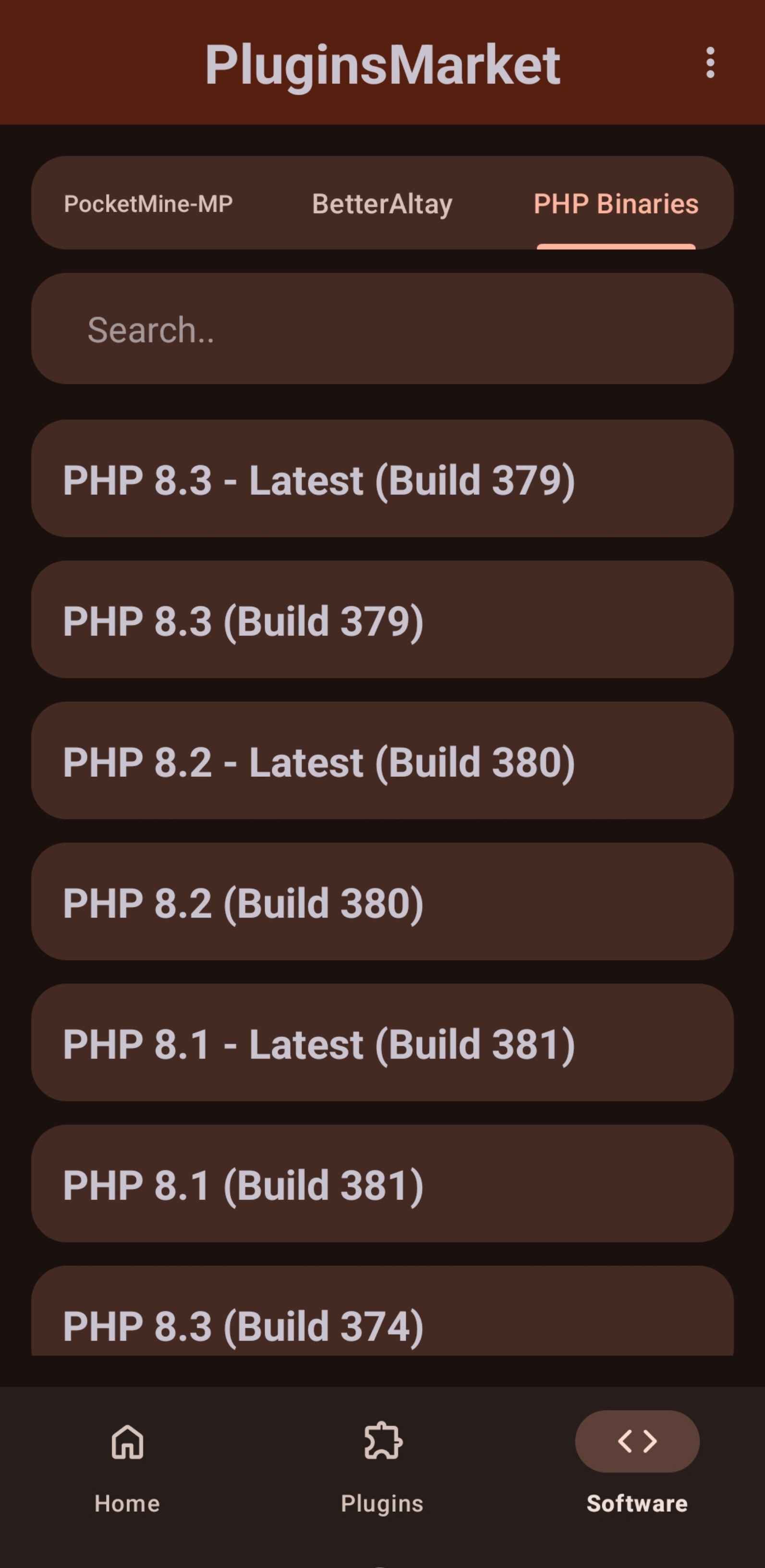Open PHP 8.3 - Latest (Build 379)
The image size is (765, 1568).
pyautogui.click(x=382, y=478)
